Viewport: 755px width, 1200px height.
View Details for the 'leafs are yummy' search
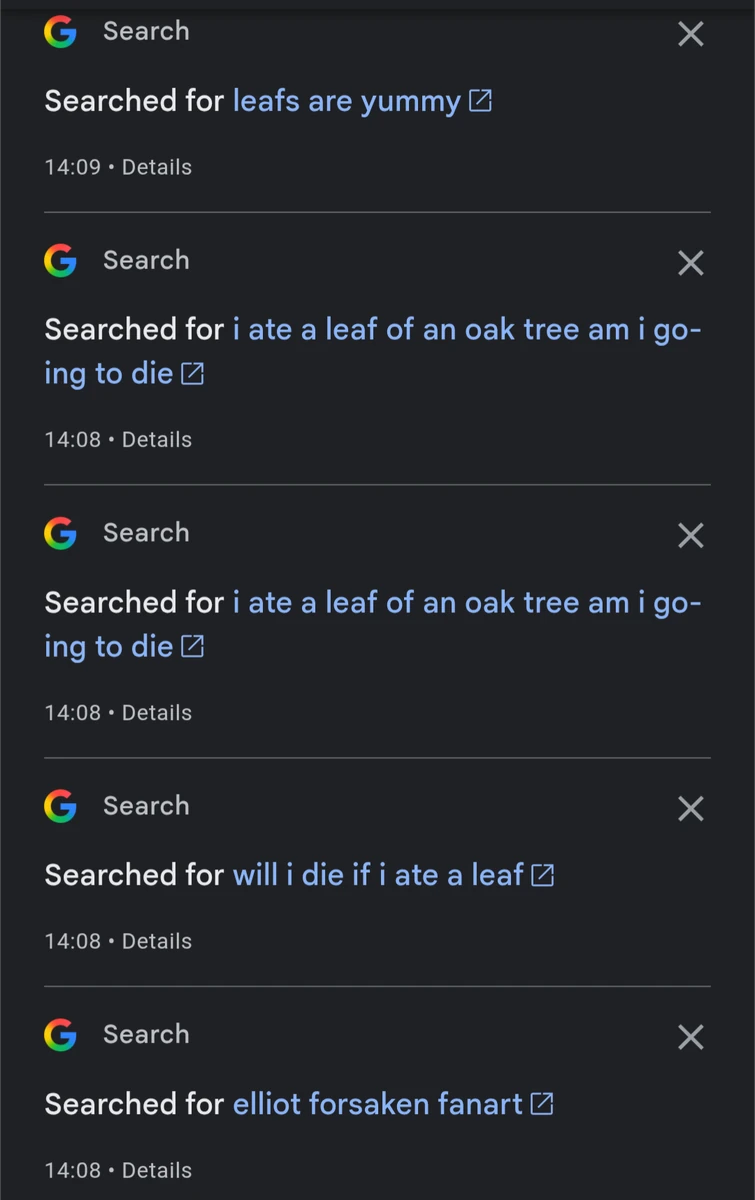pos(157,167)
